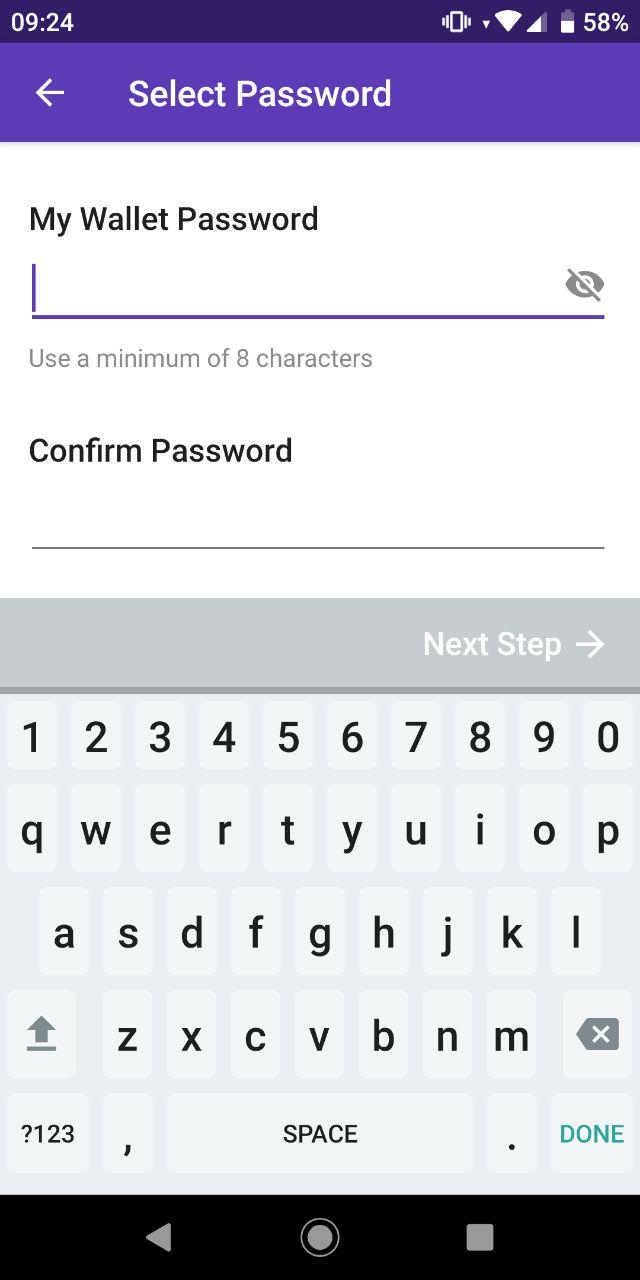Tap the Confirm Password field

pos(318,519)
